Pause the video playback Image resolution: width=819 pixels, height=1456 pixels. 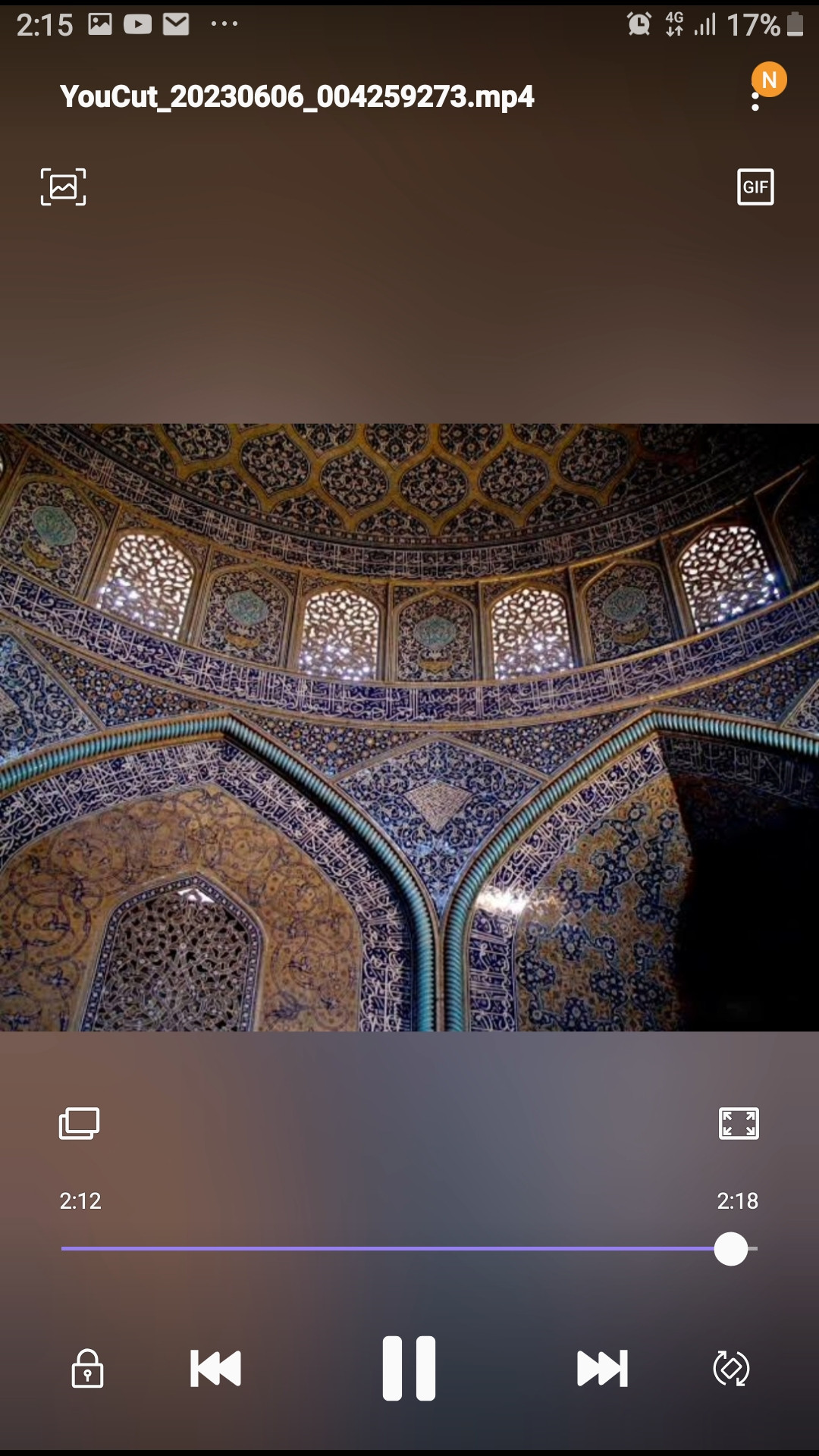[x=409, y=1368]
